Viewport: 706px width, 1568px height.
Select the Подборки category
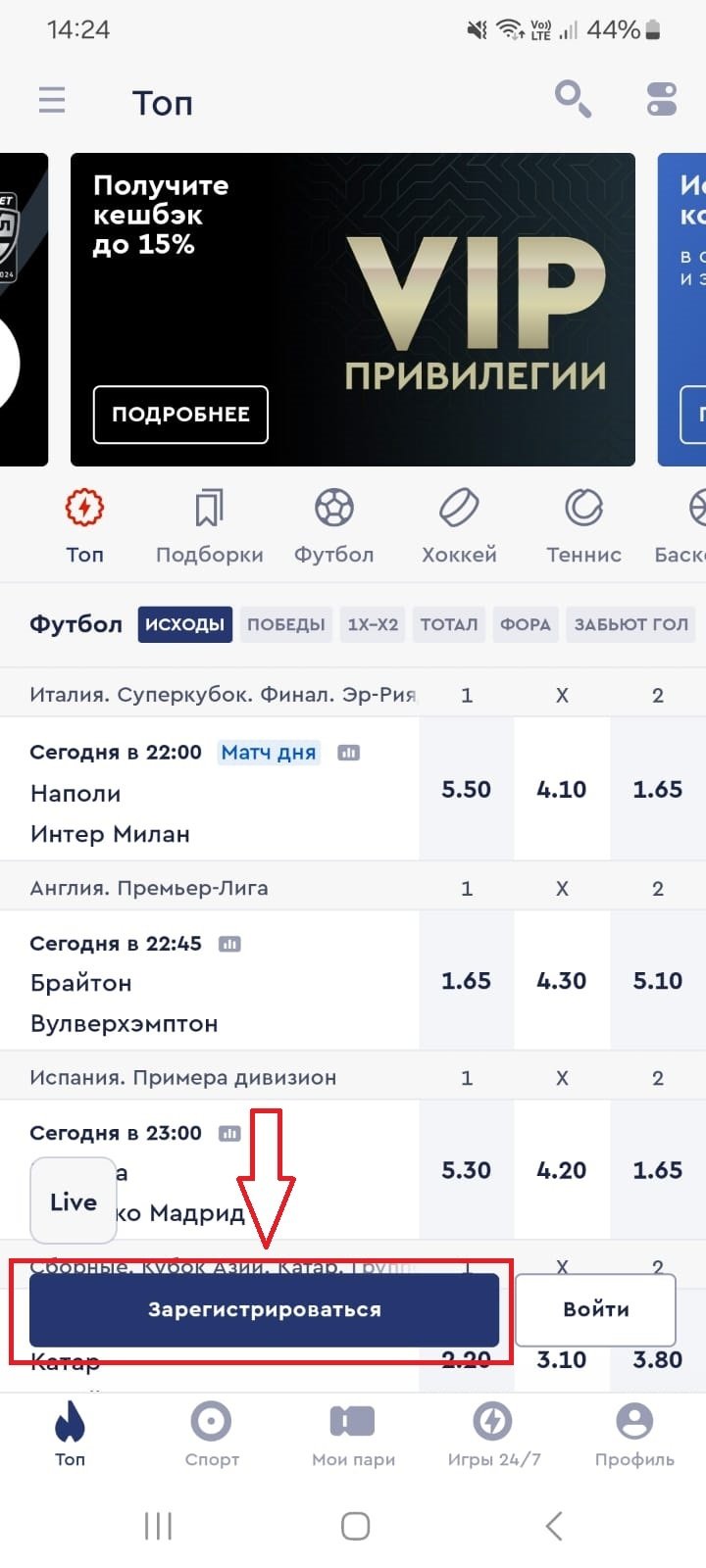pyautogui.click(x=210, y=527)
